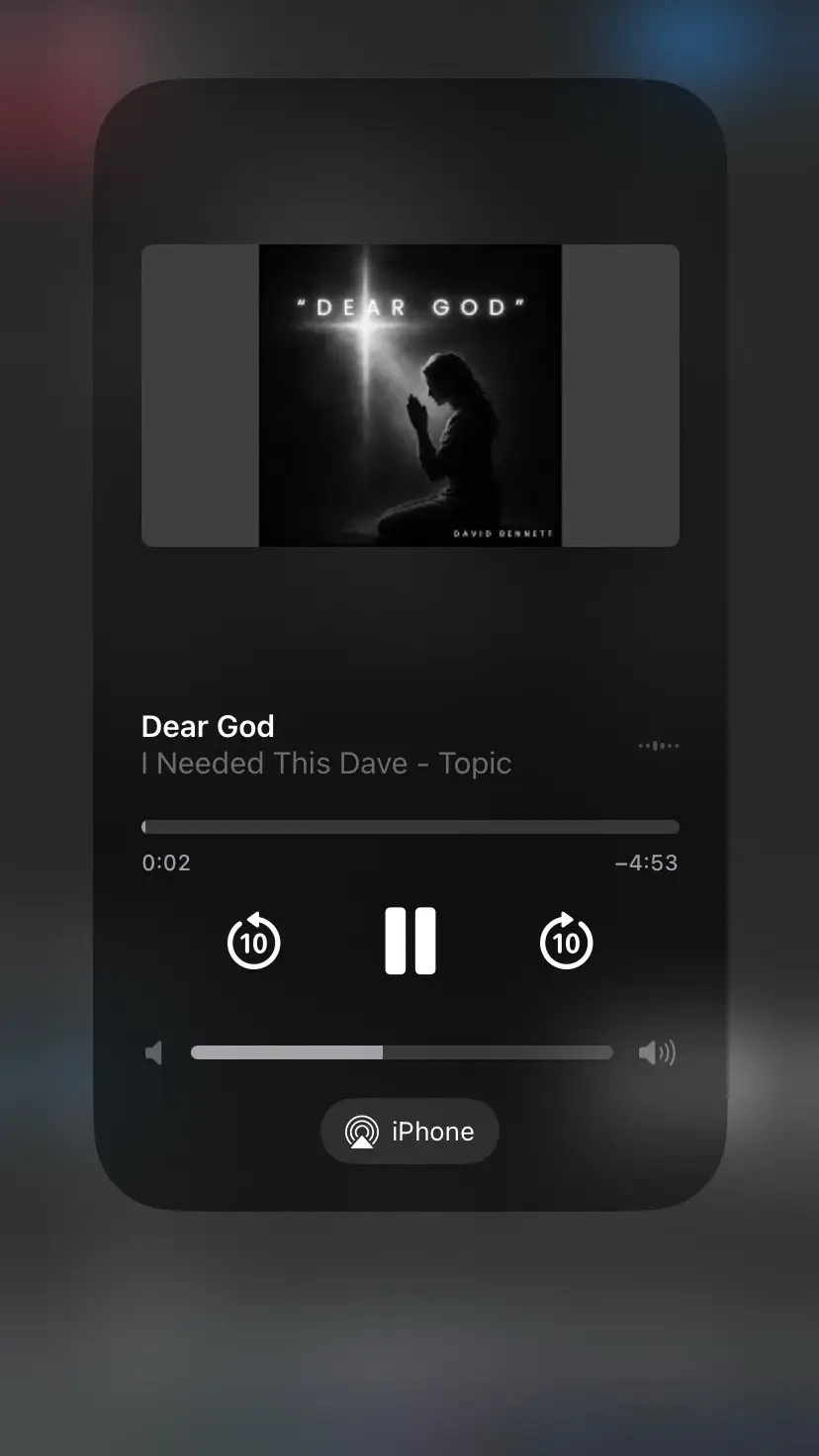Select the song title Dear God

click(x=208, y=726)
